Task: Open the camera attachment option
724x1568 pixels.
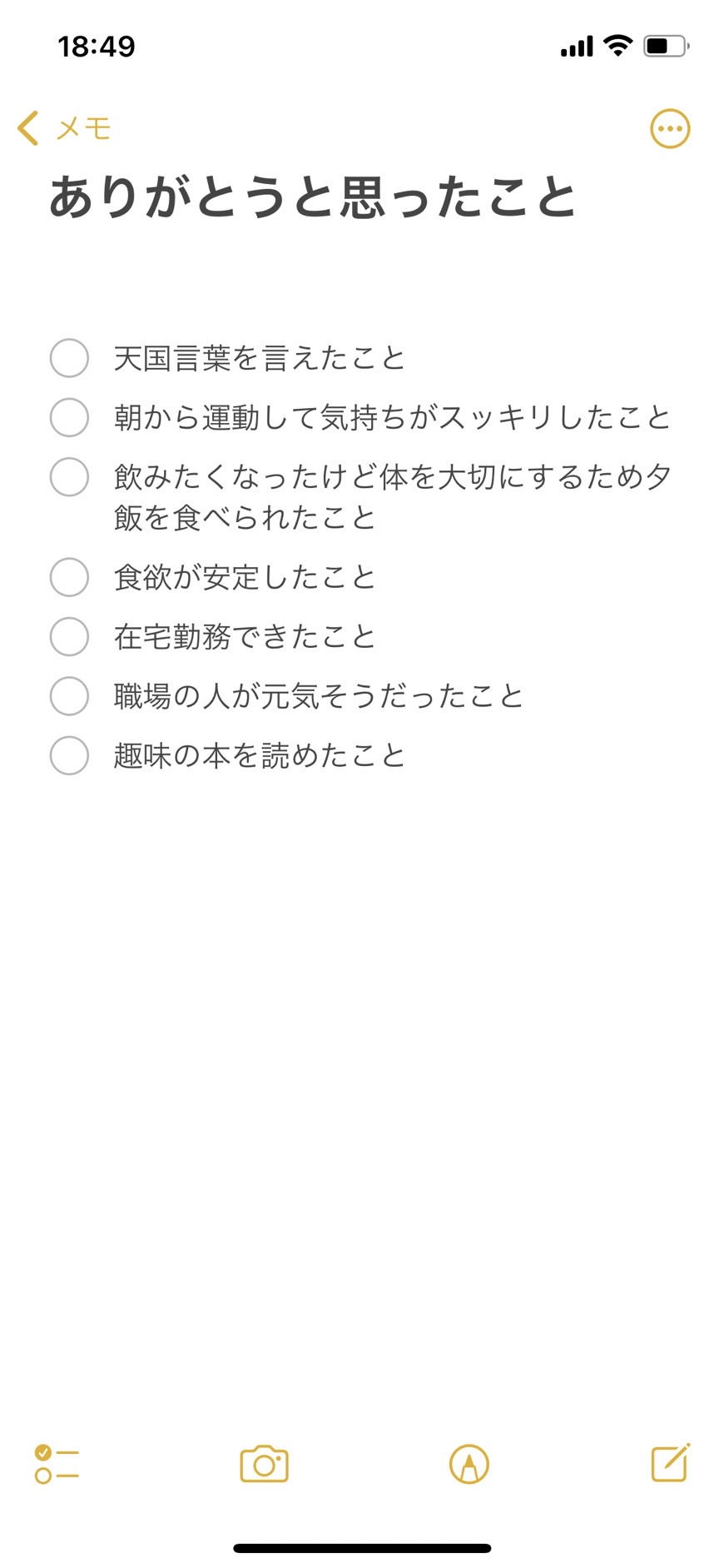Action: [264, 1464]
